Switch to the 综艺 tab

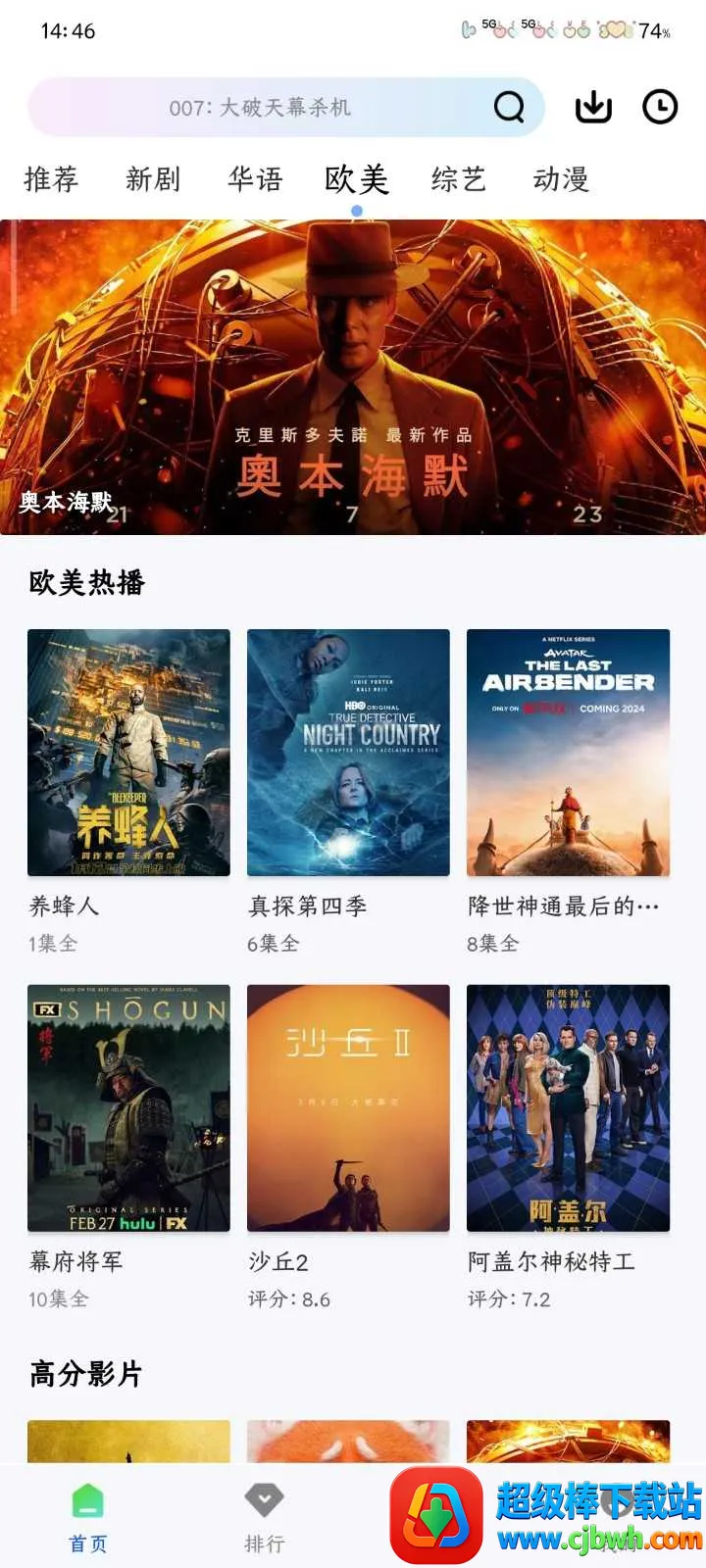click(x=459, y=179)
